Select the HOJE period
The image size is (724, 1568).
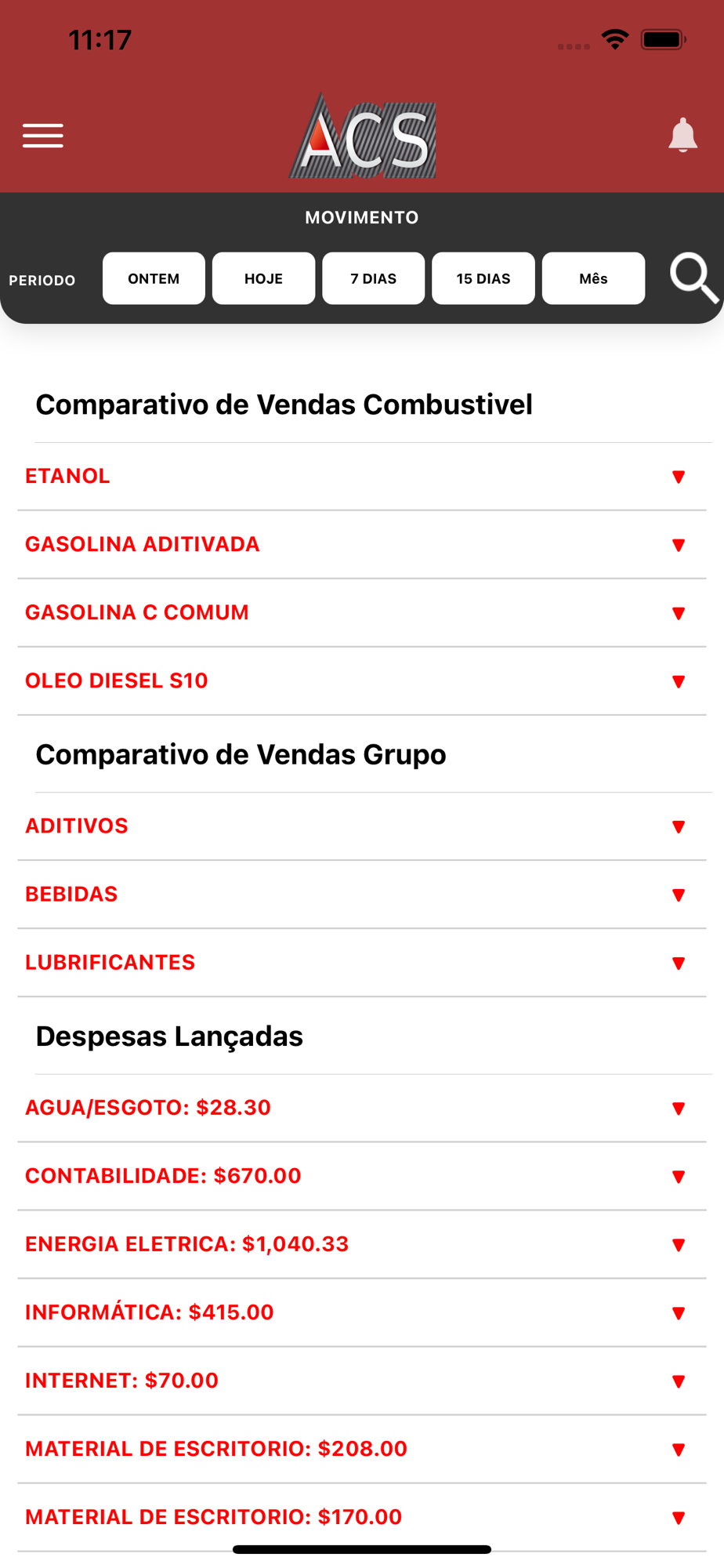click(x=263, y=278)
